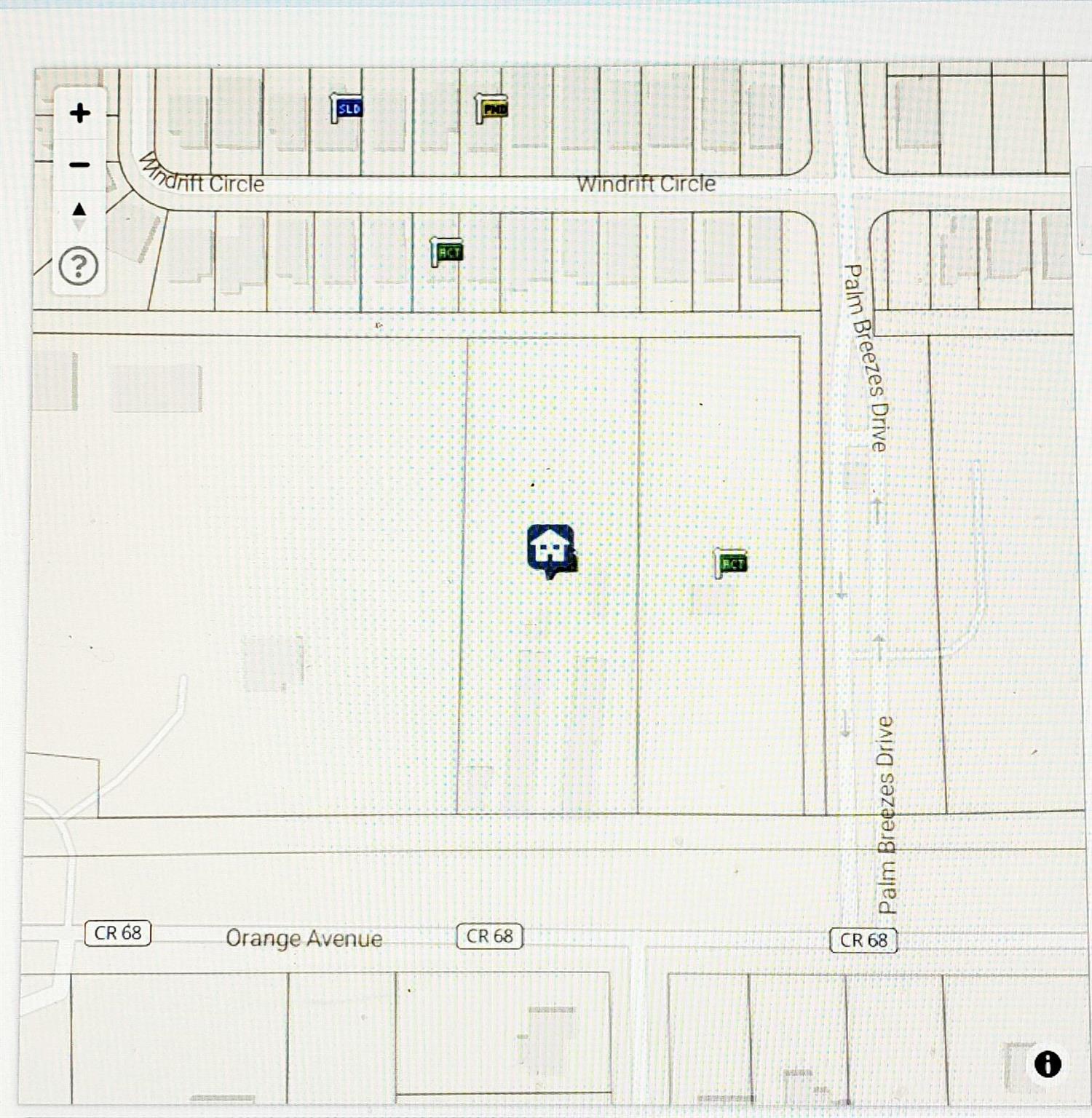Zoom in on the map
Image resolution: width=1092 pixels, height=1118 pixels.
pyautogui.click(x=80, y=113)
